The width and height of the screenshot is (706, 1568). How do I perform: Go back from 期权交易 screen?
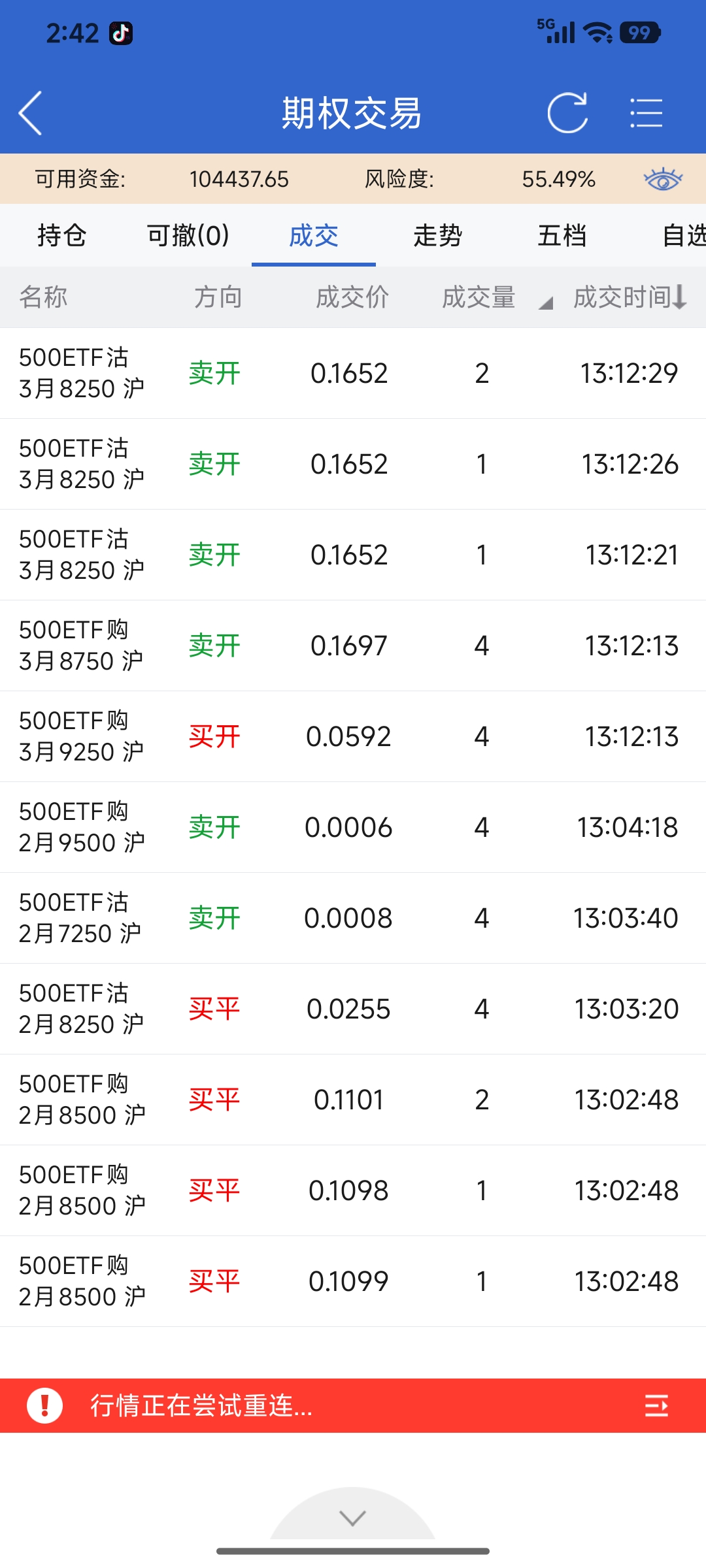[x=31, y=113]
